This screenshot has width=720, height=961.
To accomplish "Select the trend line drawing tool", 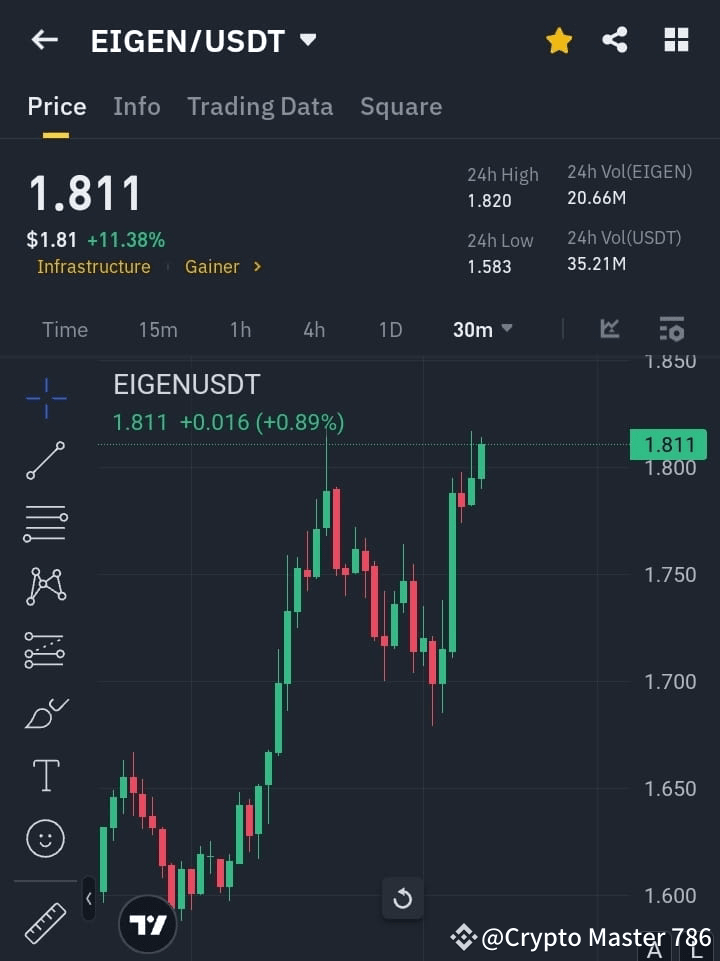I will (x=45, y=461).
